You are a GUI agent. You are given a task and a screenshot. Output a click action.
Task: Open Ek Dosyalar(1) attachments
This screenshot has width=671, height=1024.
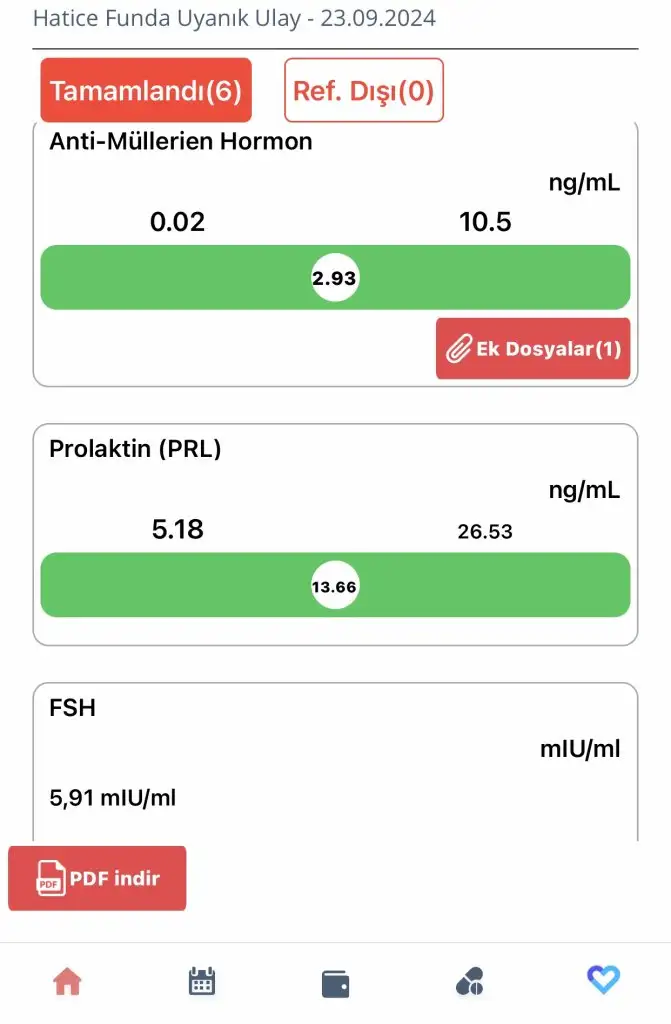pos(533,349)
